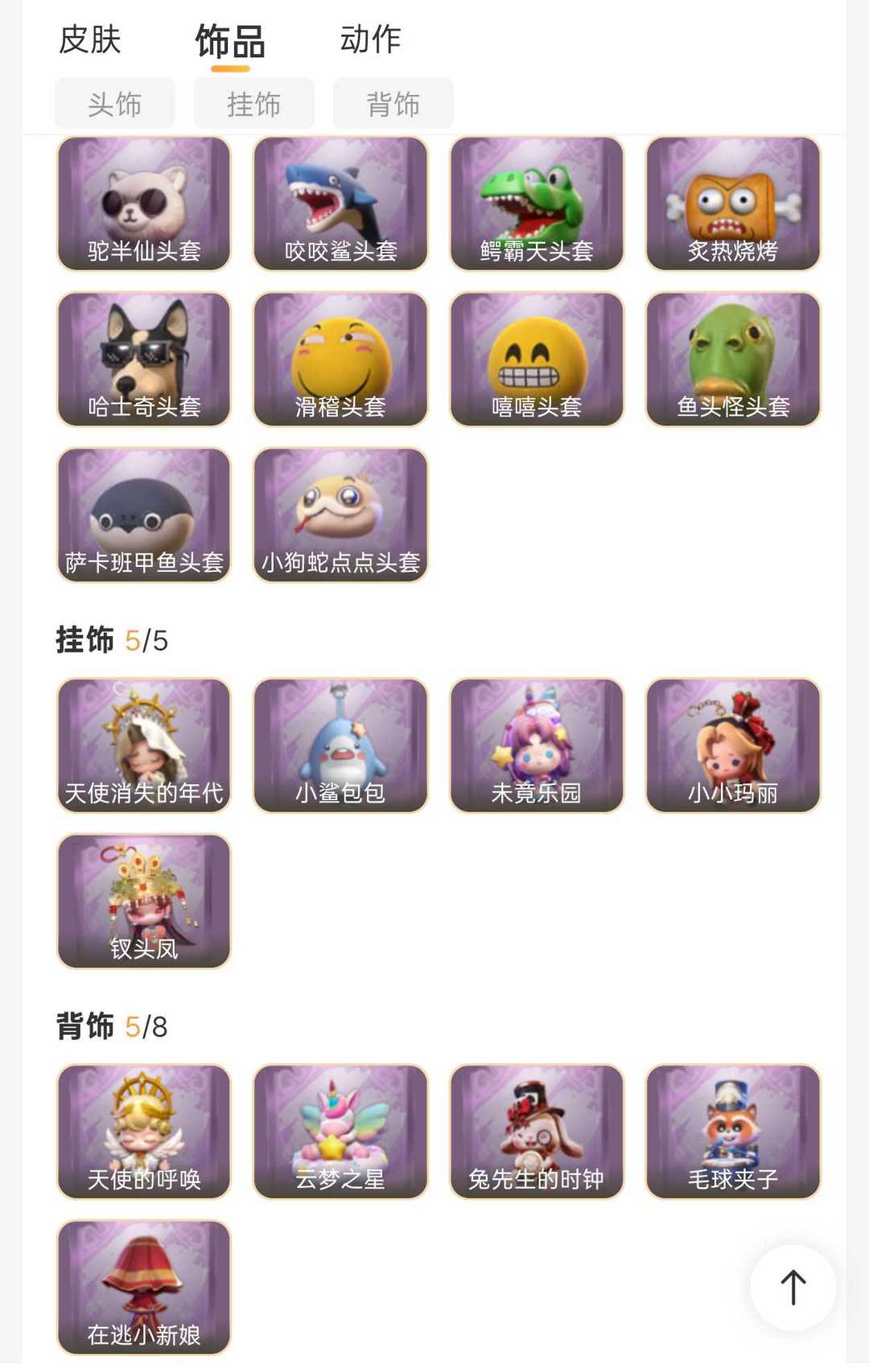
Task: Open the 云梦之星 back accessory
Action: [340, 1132]
